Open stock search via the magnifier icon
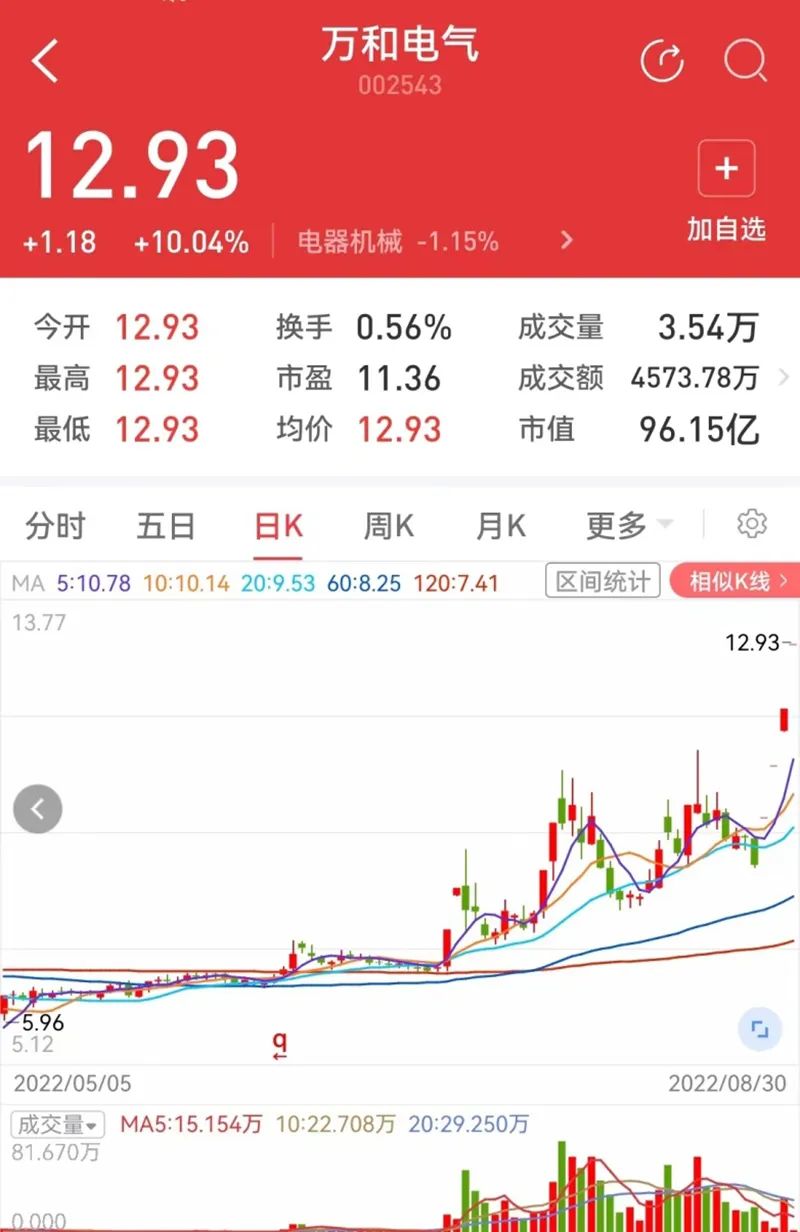Viewport: 800px width, 1232px height. click(x=744, y=61)
